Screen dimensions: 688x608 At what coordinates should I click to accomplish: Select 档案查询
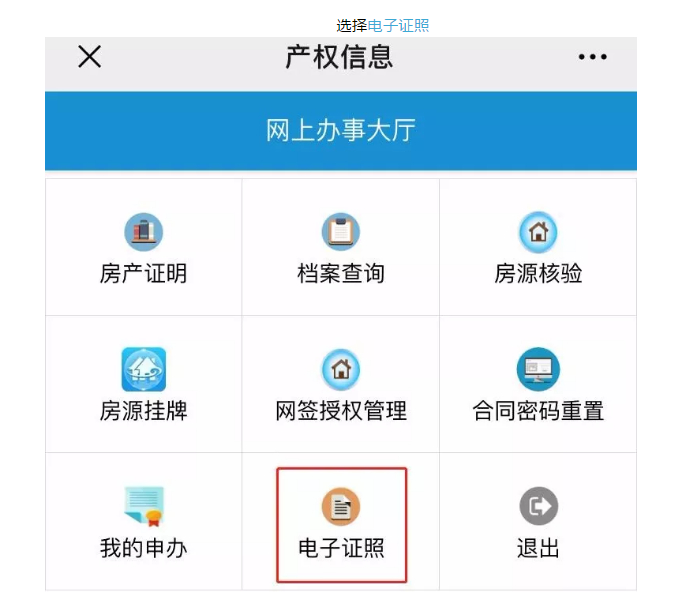tap(341, 249)
